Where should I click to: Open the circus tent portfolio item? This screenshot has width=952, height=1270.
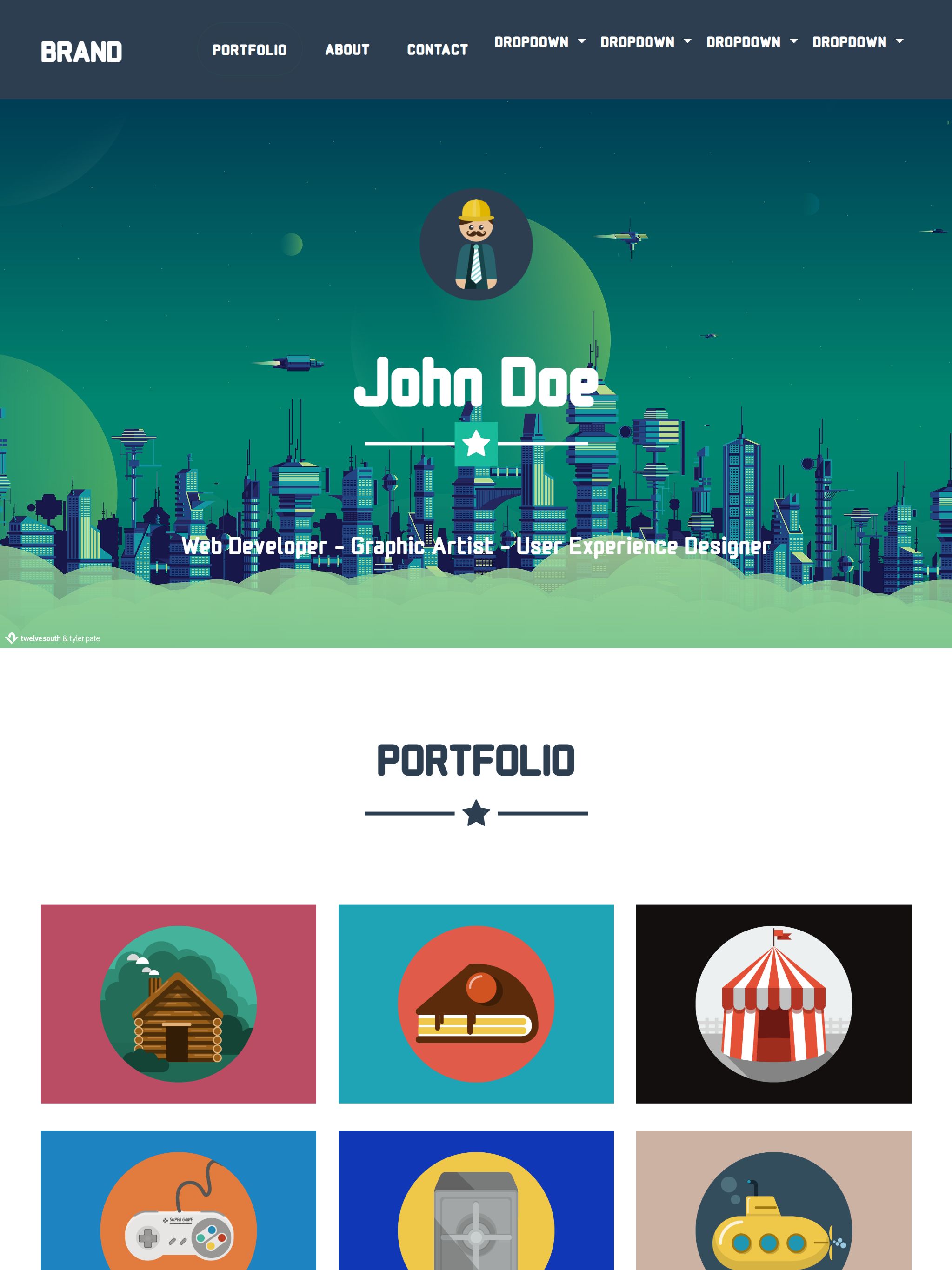pos(773,1004)
